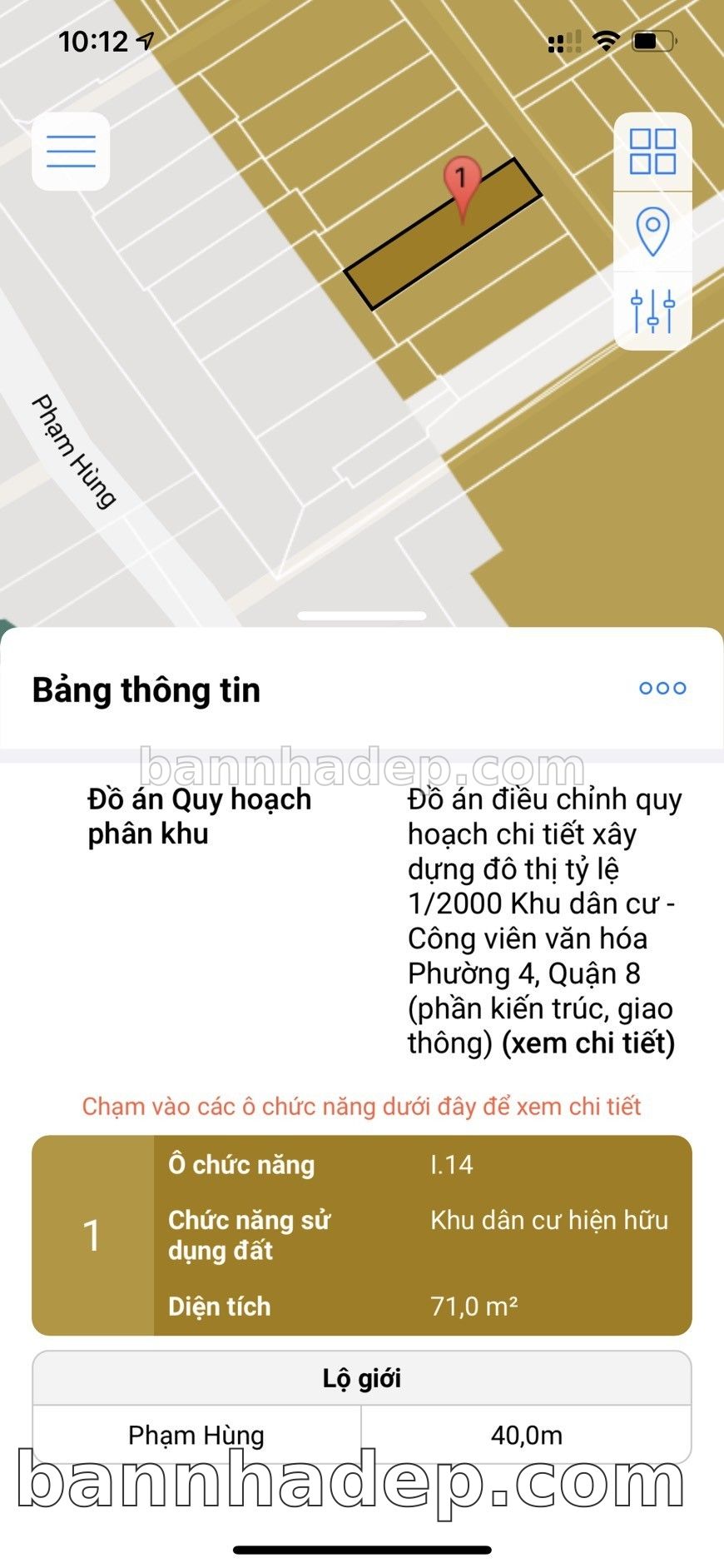This screenshot has width=724, height=1568.
Task: Open functional zone card I.14 details
Action: click(362, 1235)
